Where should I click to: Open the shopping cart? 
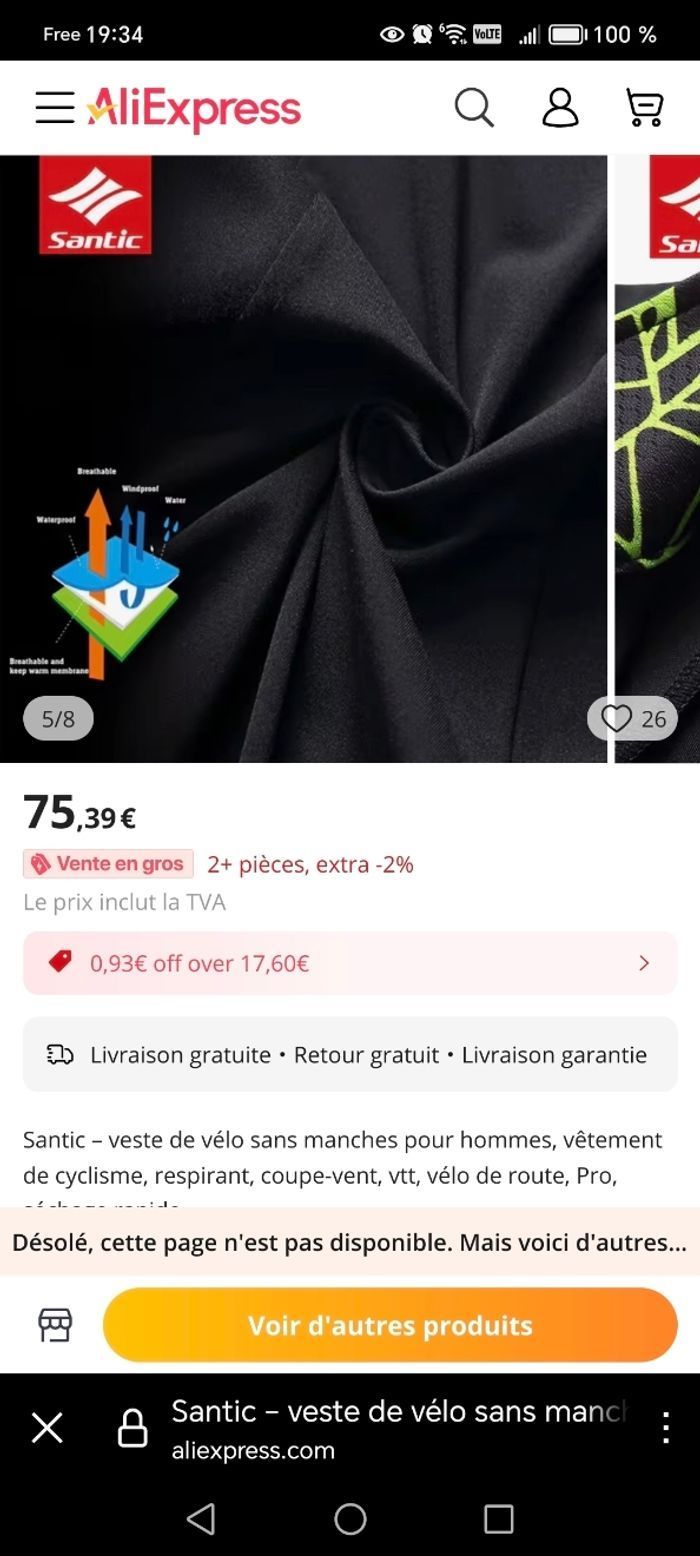645,107
